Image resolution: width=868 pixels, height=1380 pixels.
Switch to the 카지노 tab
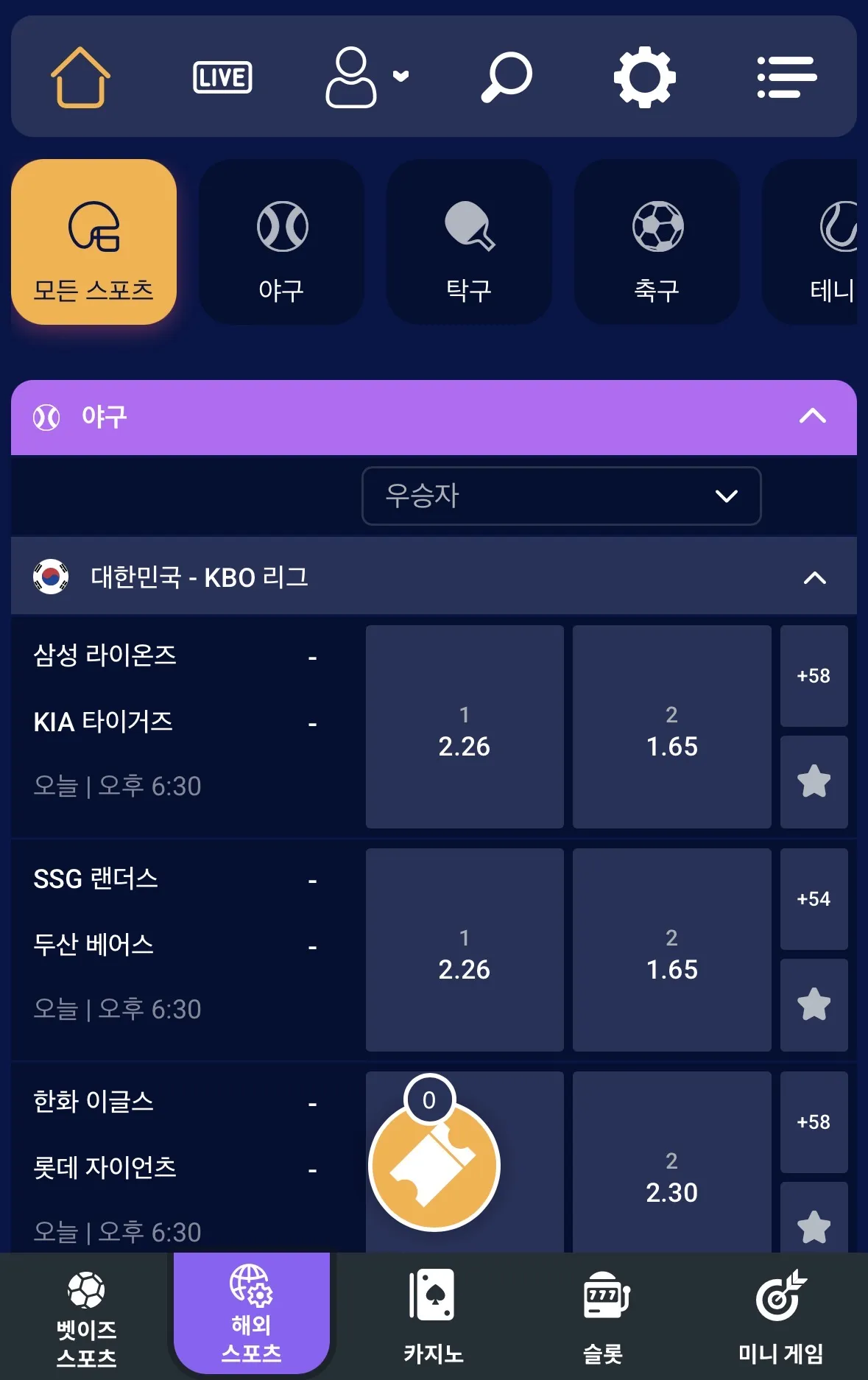click(x=433, y=1315)
